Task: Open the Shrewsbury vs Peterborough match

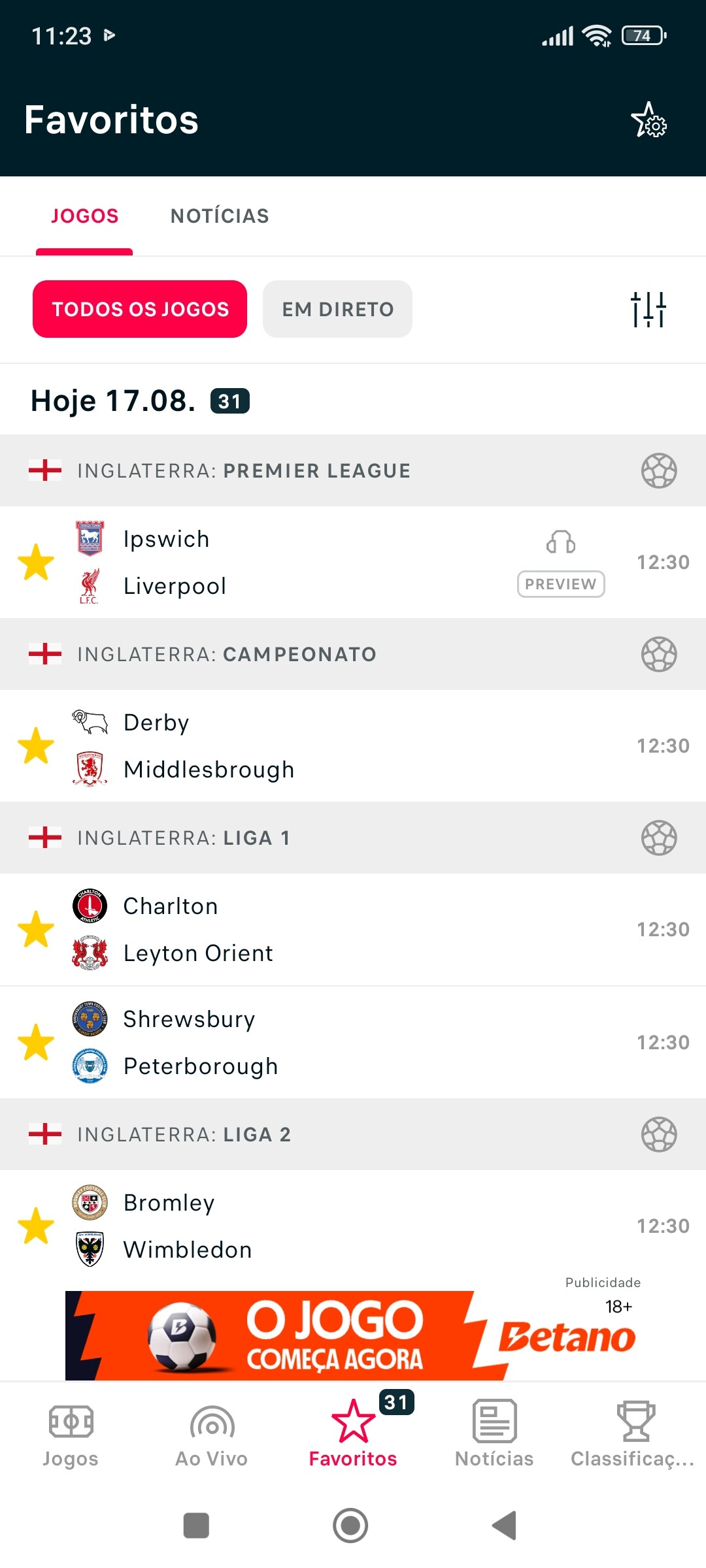Action: (x=353, y=1043)
